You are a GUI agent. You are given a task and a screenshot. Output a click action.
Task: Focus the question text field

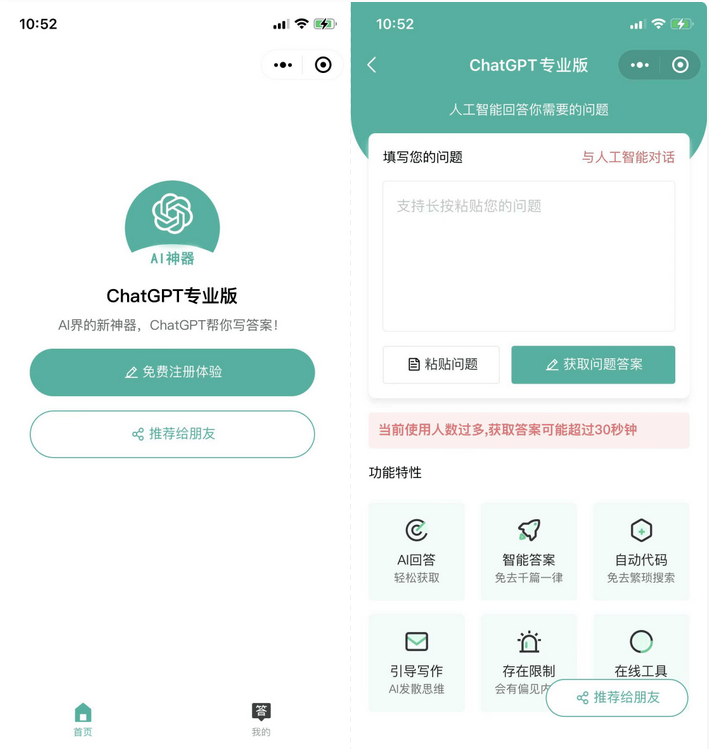pyautogui.click(x=528, y=256)
